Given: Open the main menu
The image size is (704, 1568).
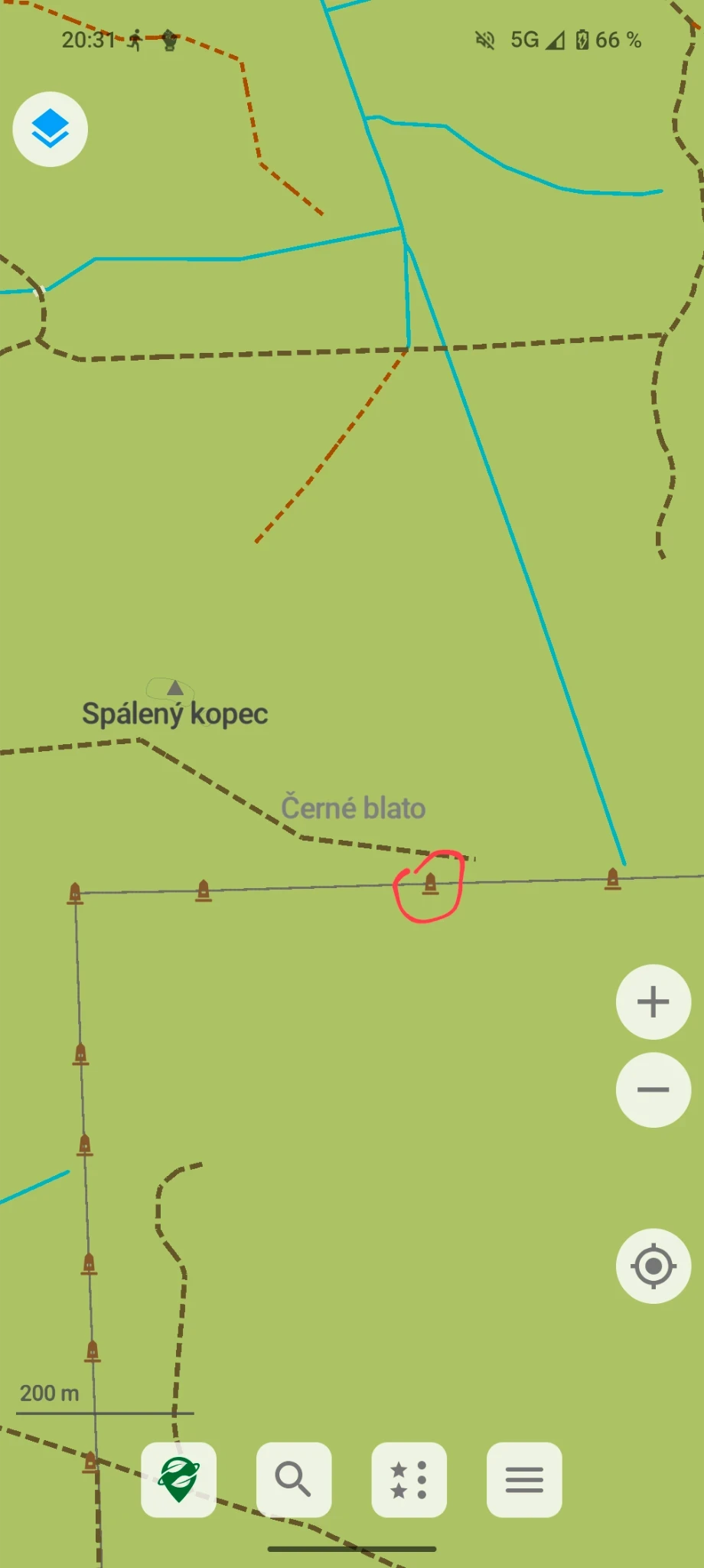Looking at the screenshot, I should coord(524,1479).
